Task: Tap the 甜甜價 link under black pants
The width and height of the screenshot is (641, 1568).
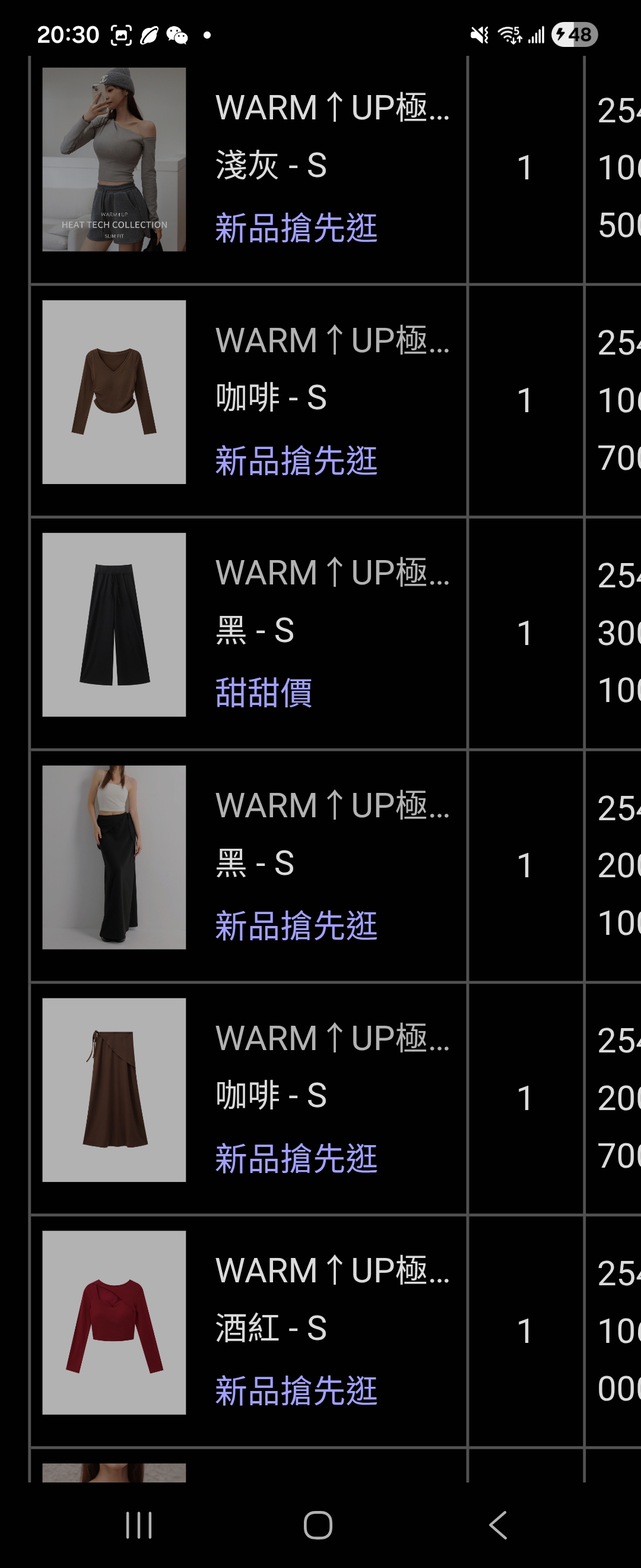Action: click(264, 693)
